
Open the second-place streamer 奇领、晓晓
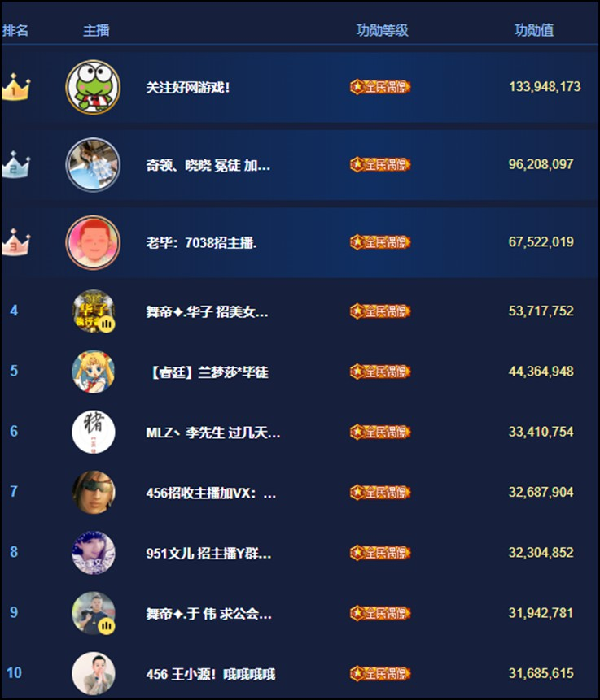point(208,164)
